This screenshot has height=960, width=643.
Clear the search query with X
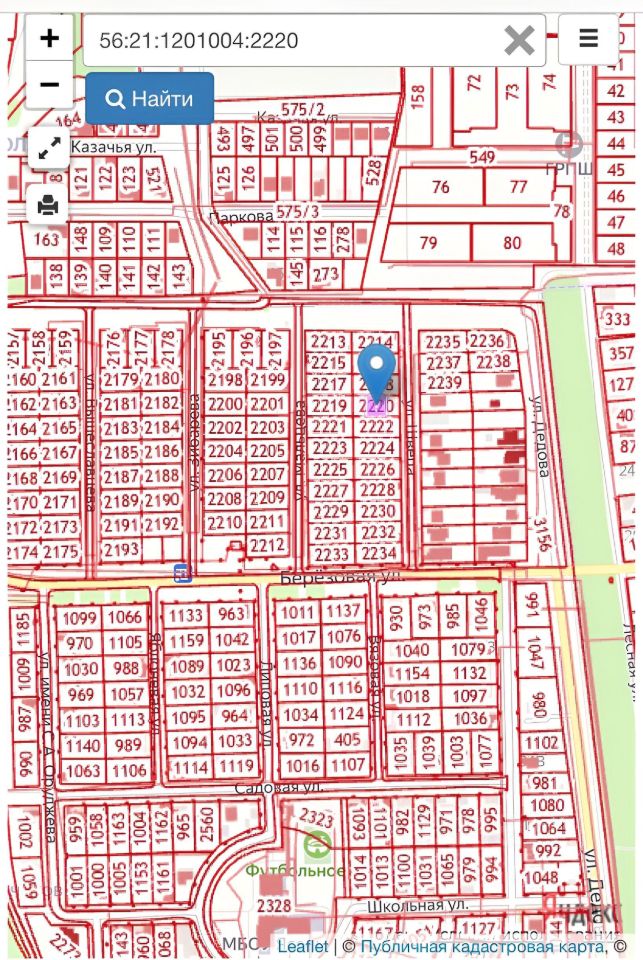pos(519,41)
